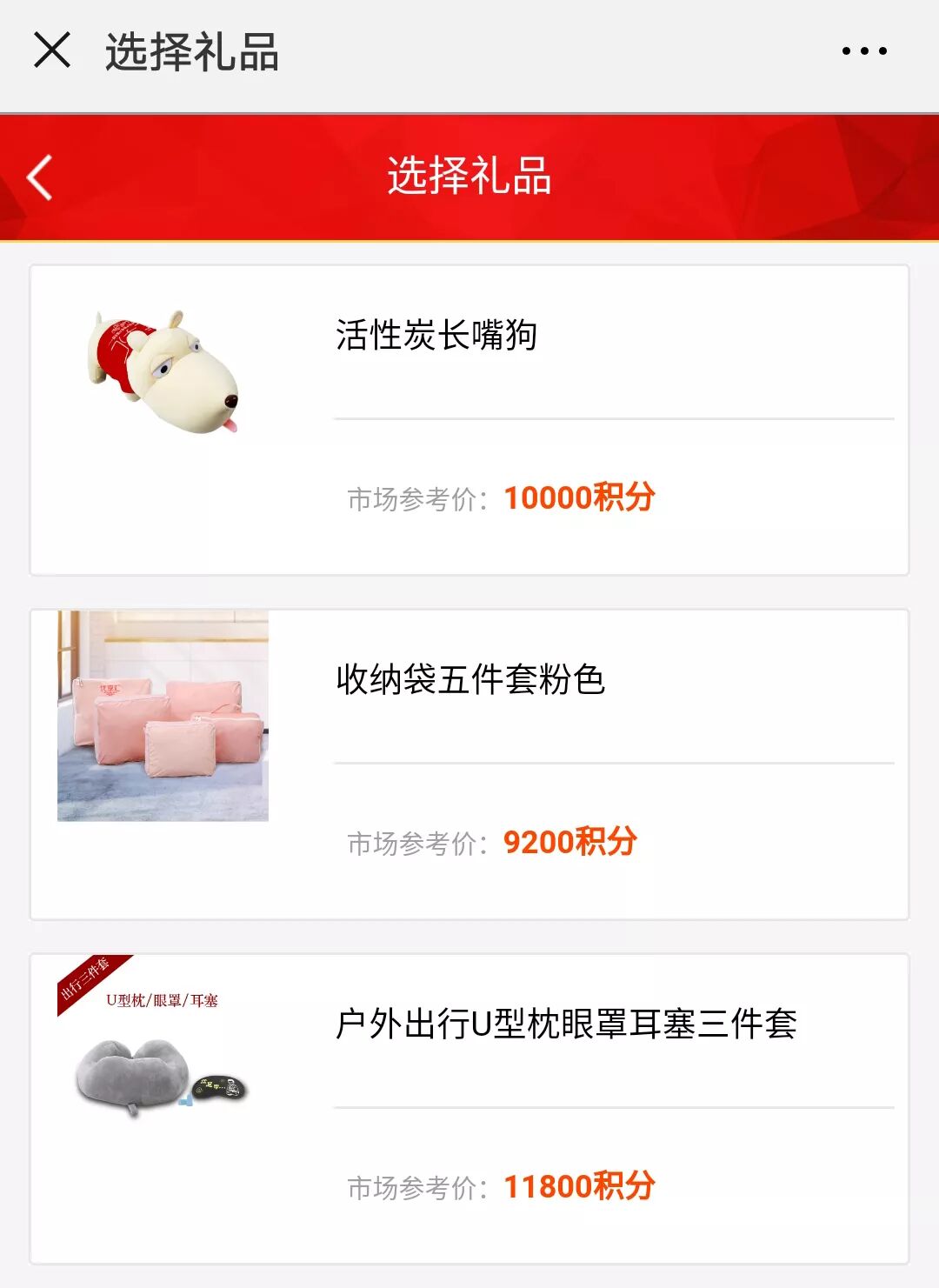939x1288 pixels.
Task: Open the three-dot overflow menu
Action: point(864,51)
